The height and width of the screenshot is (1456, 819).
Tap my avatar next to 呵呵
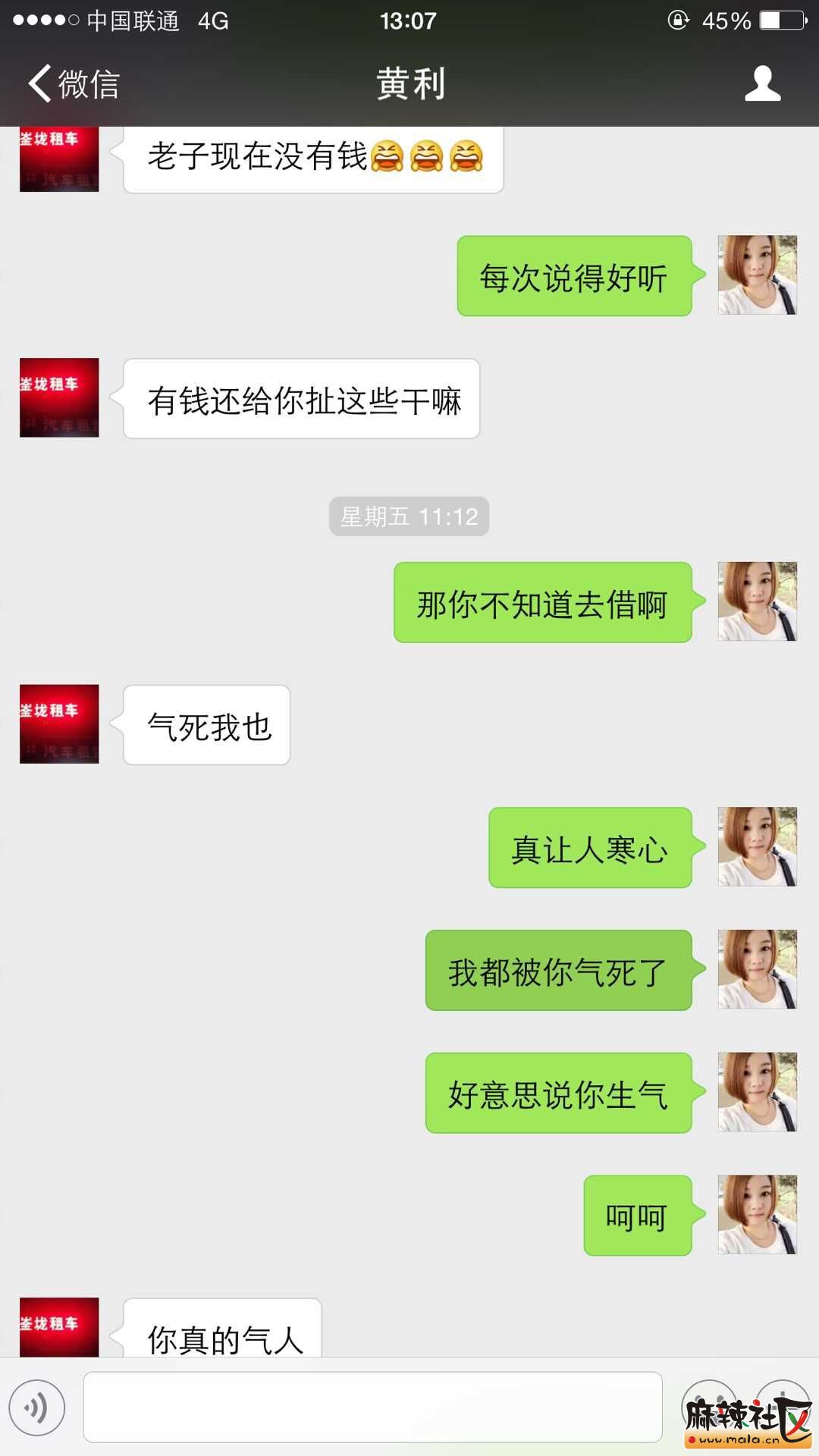tap(757, 1215)
